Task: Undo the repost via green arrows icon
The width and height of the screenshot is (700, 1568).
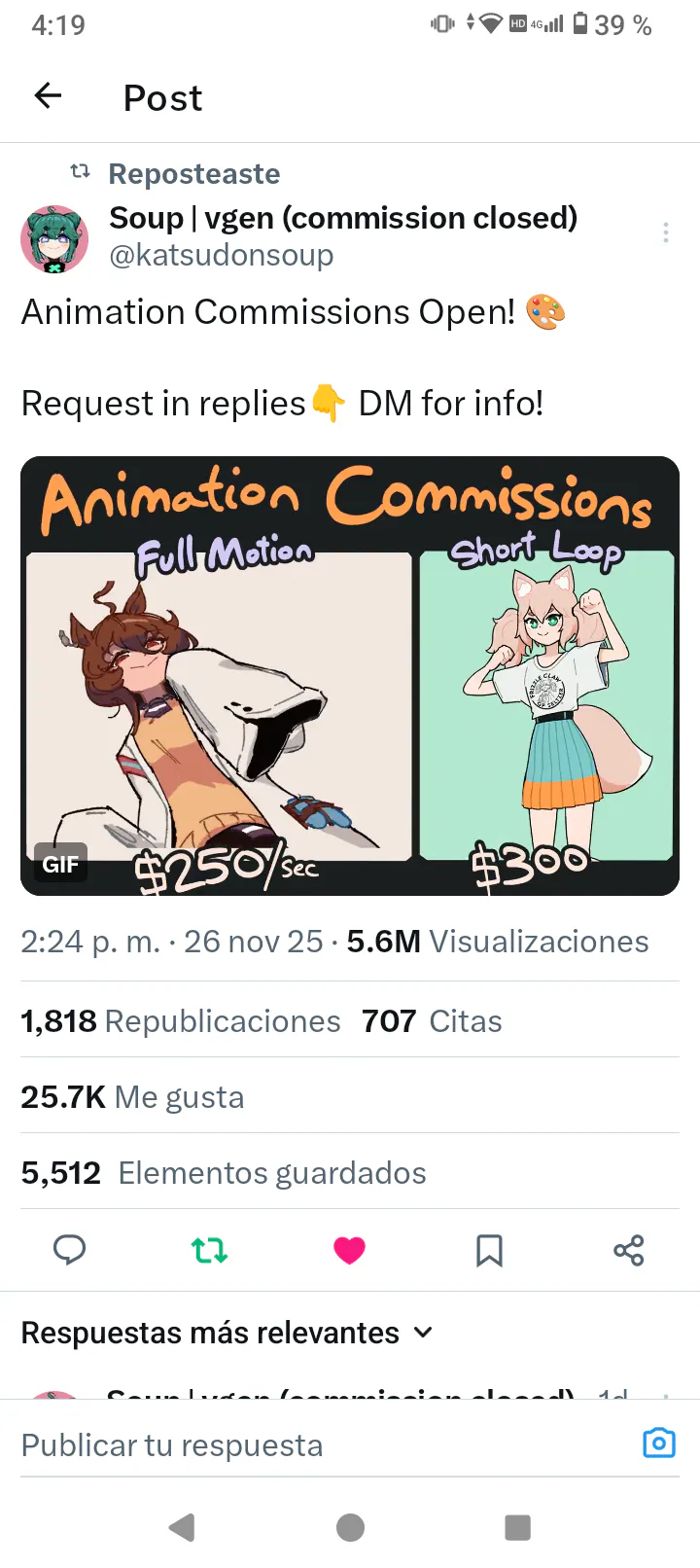Action: coord(209,1250)
